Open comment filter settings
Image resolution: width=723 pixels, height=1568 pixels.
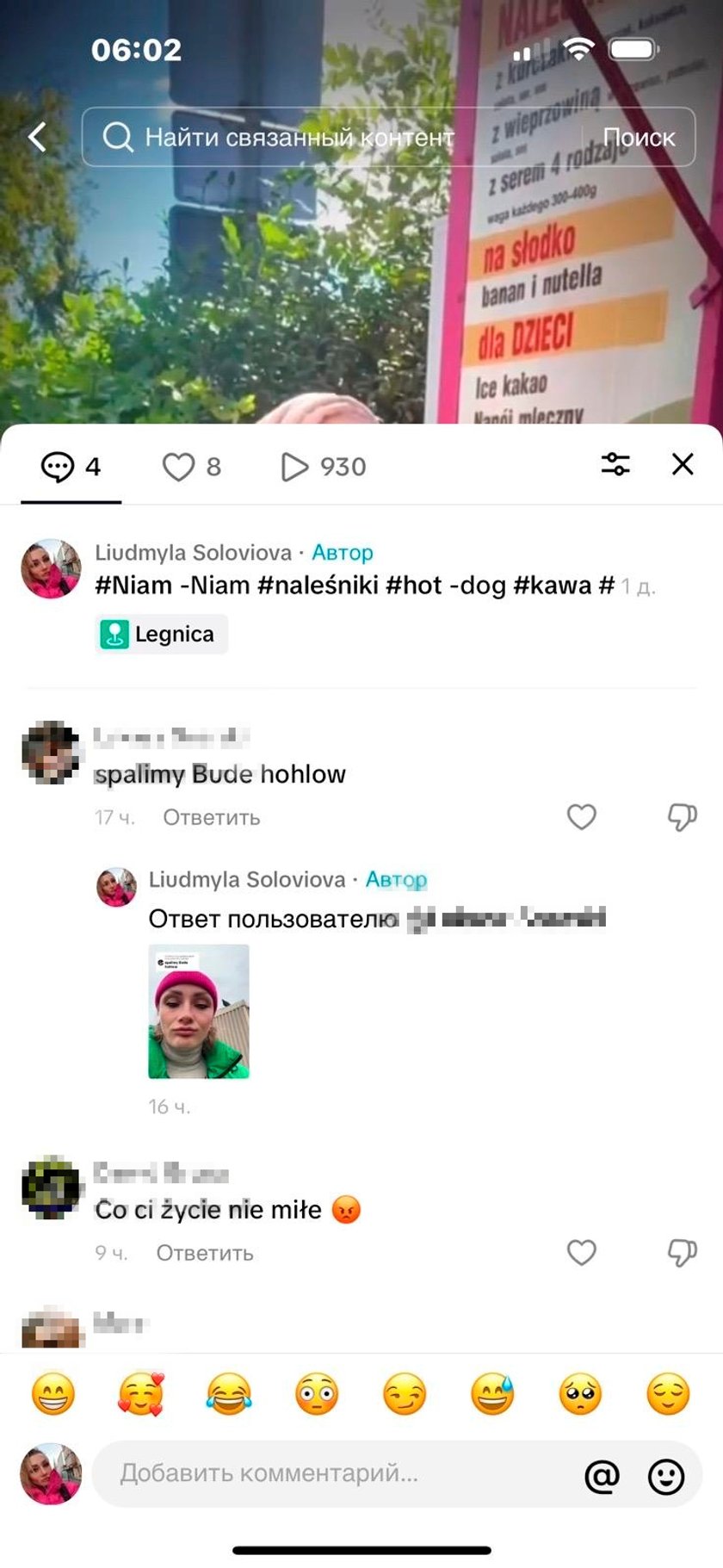(615, 465)
